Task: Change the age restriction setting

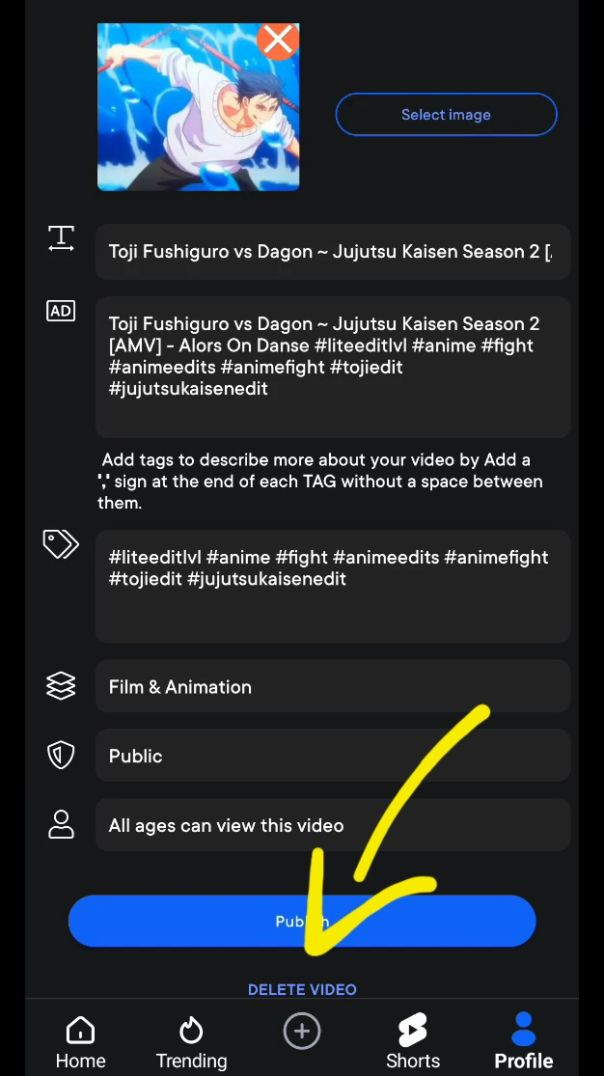Action: point(332,826)
